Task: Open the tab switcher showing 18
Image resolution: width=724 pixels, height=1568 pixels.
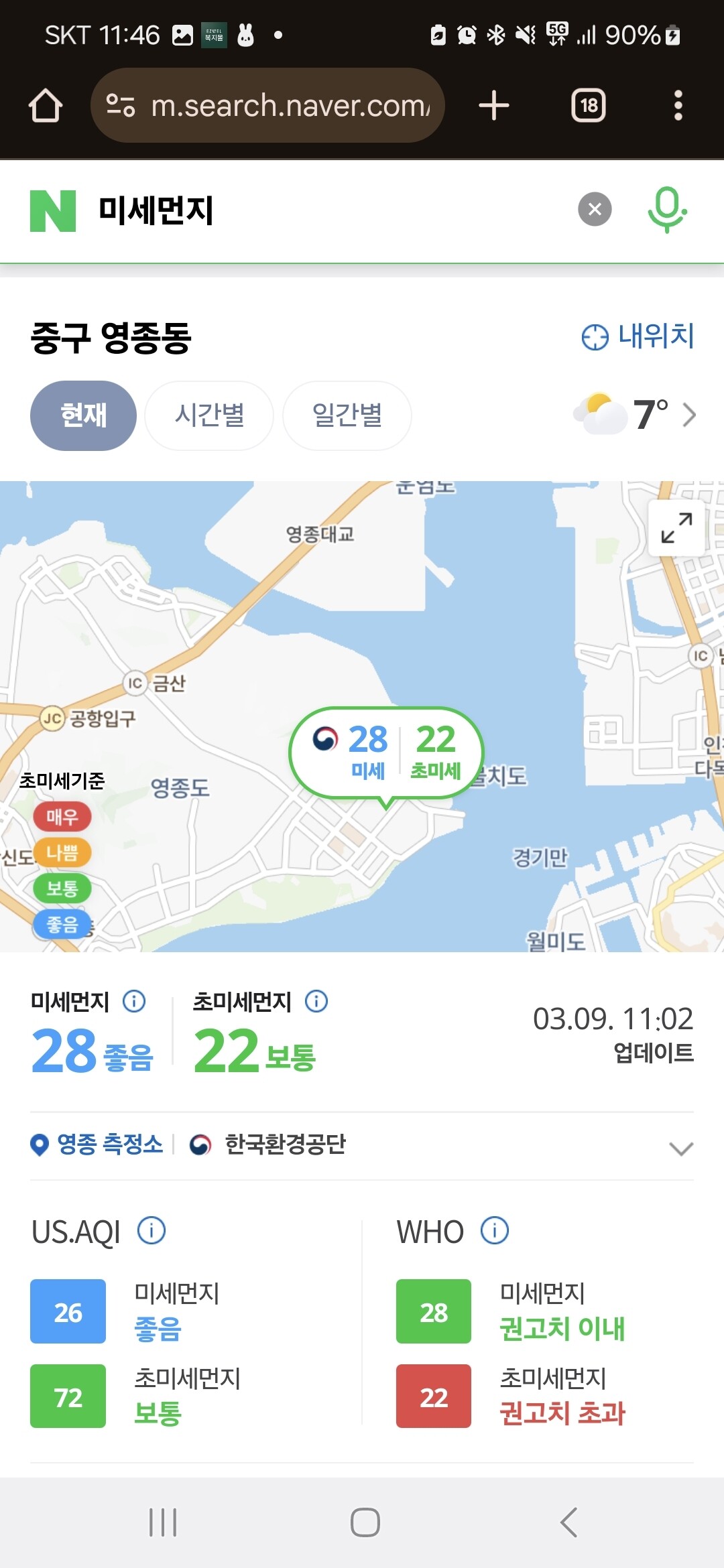Action: (x=589, y=106)
